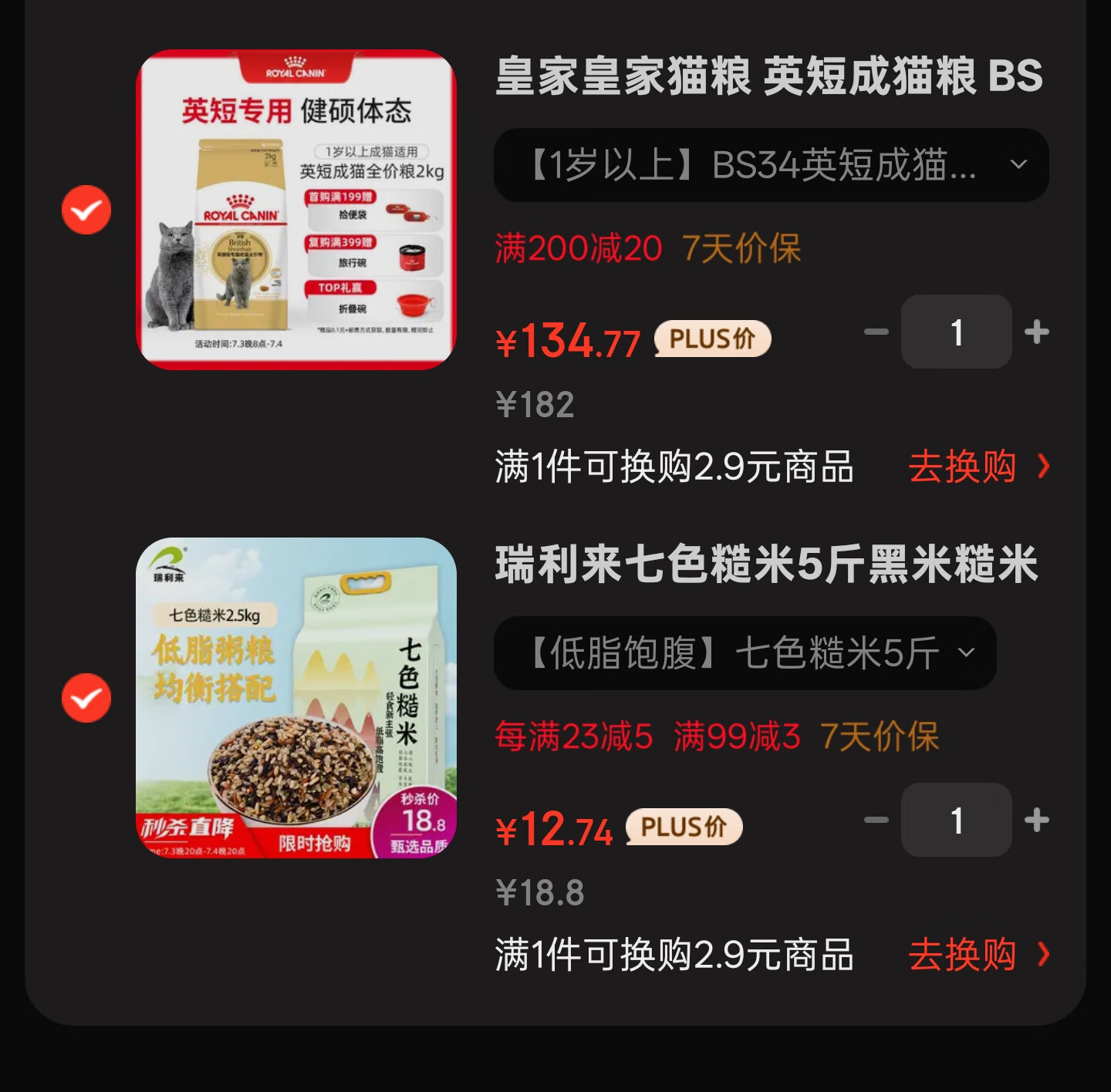Expand the BS34英短成猫 spec dropdown
This screenshot has width=1111, height=1092.
[771, 165]
